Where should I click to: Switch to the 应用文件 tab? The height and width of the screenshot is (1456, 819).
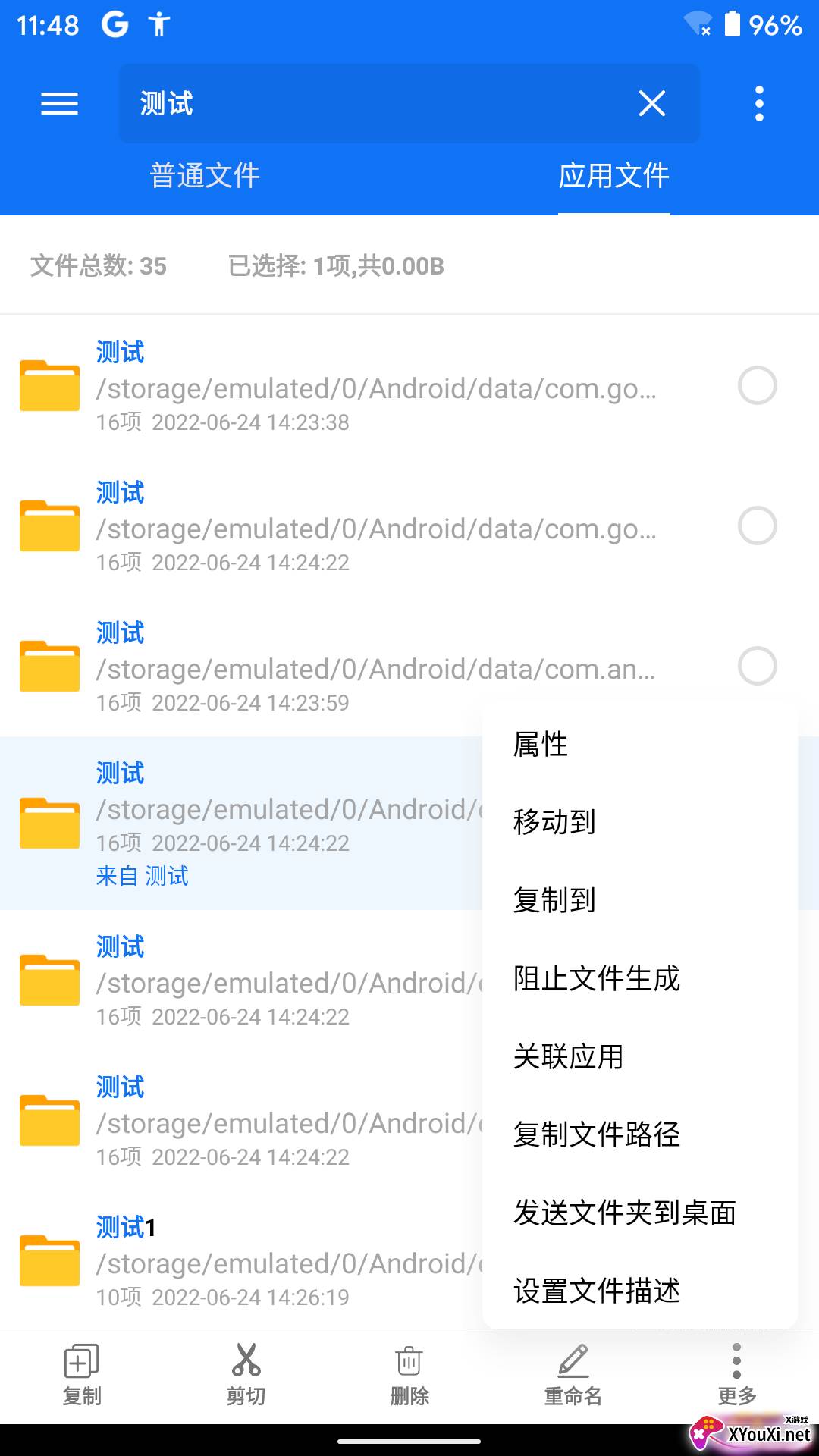pos(614,176)
